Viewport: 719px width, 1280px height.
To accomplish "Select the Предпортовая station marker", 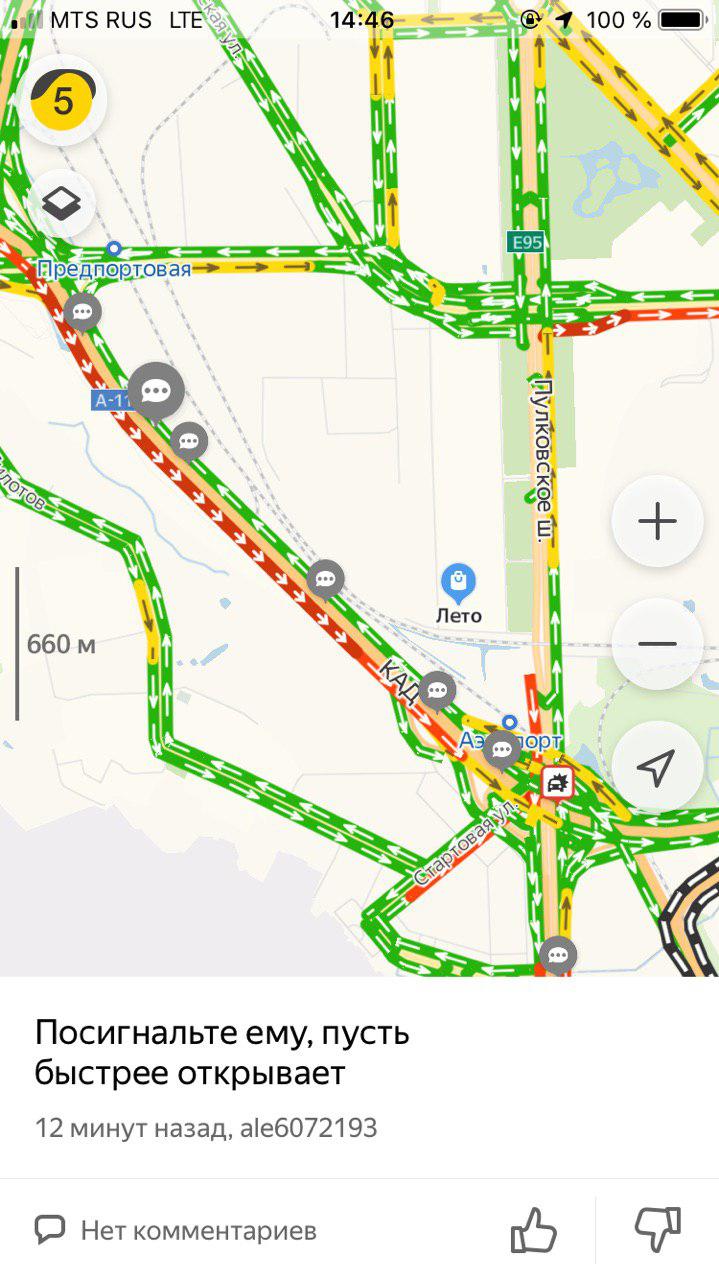I will tap(114, 249).
